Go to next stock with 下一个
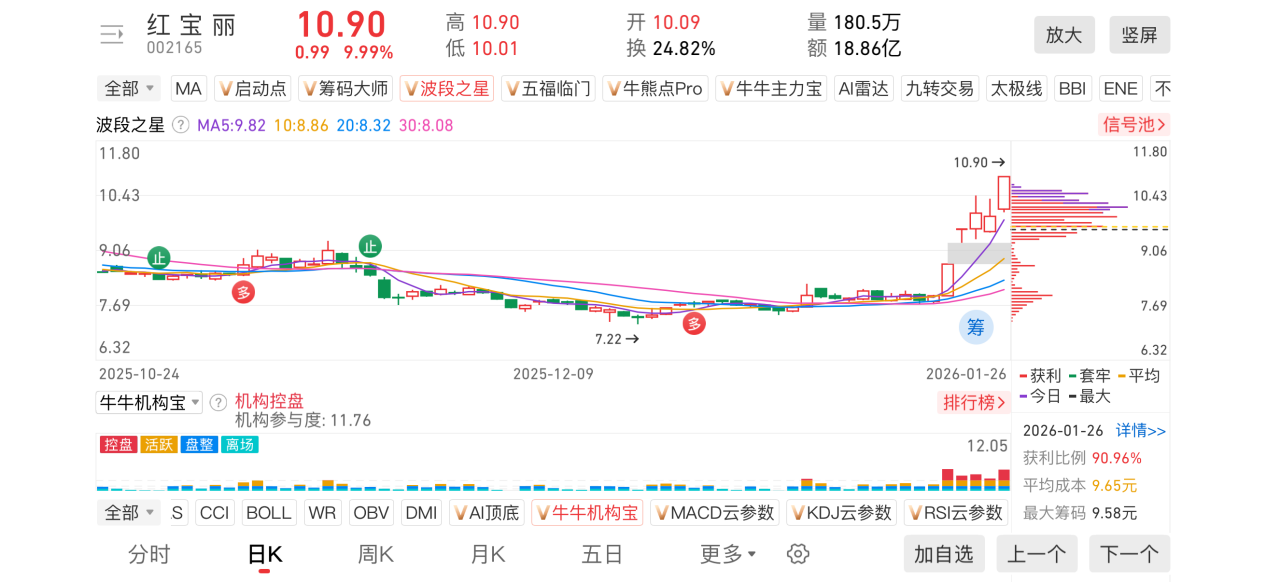1266x582 pixels. tap(1129, 554)
